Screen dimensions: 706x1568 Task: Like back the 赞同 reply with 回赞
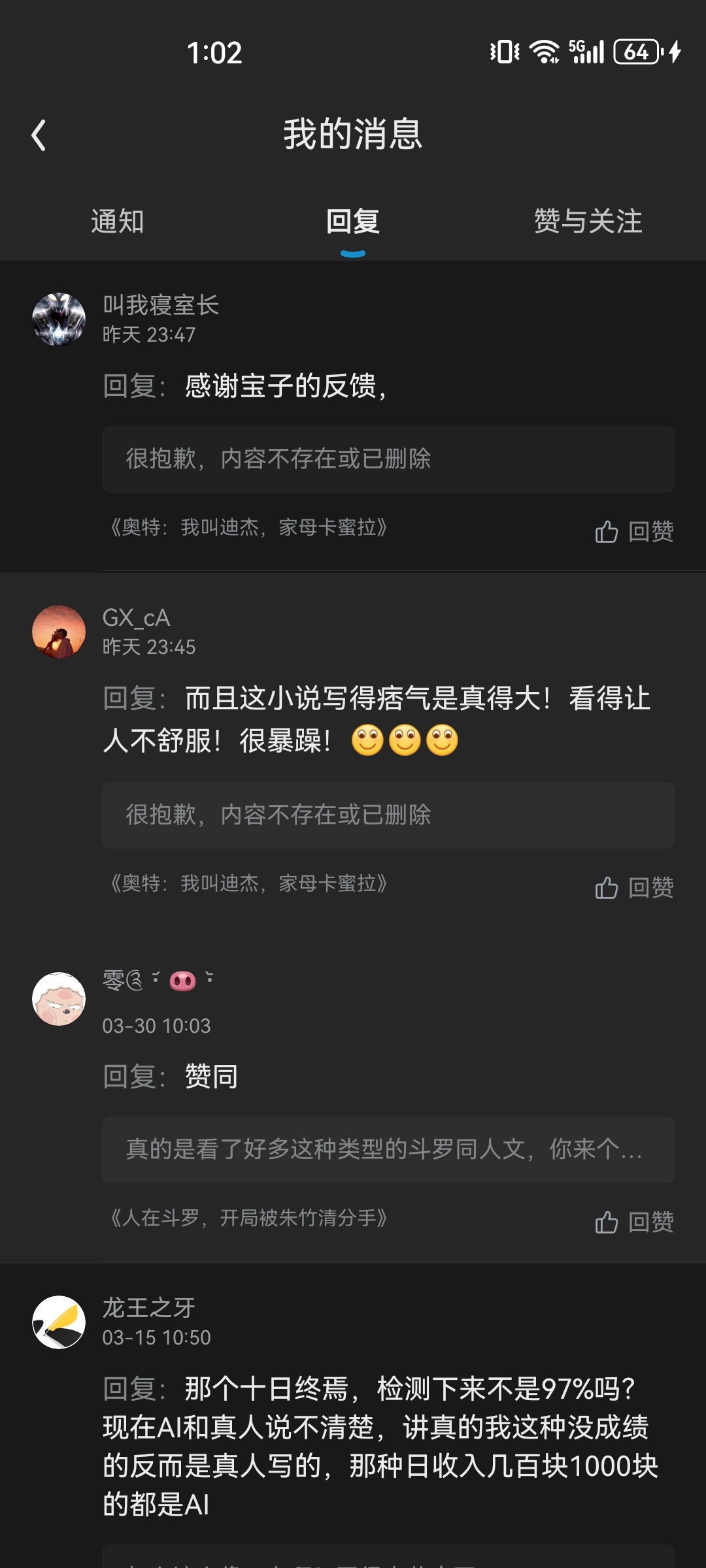pyautogui.click(x=634, y=1222)
